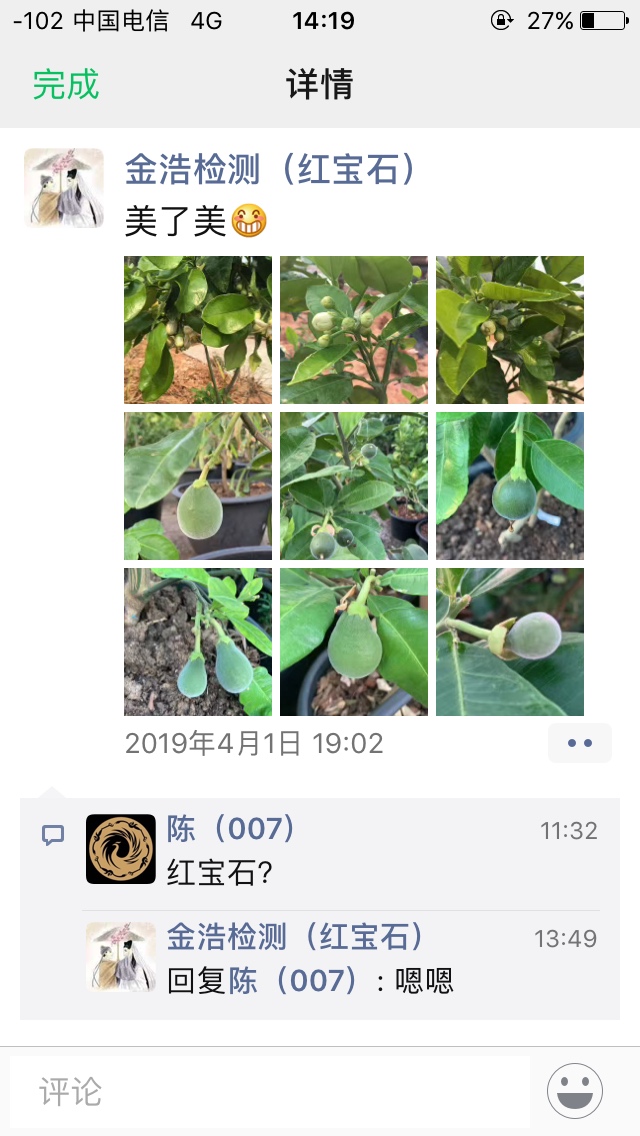Tap the name 陈（007） on the 11:32 comment

pos(231,829)
